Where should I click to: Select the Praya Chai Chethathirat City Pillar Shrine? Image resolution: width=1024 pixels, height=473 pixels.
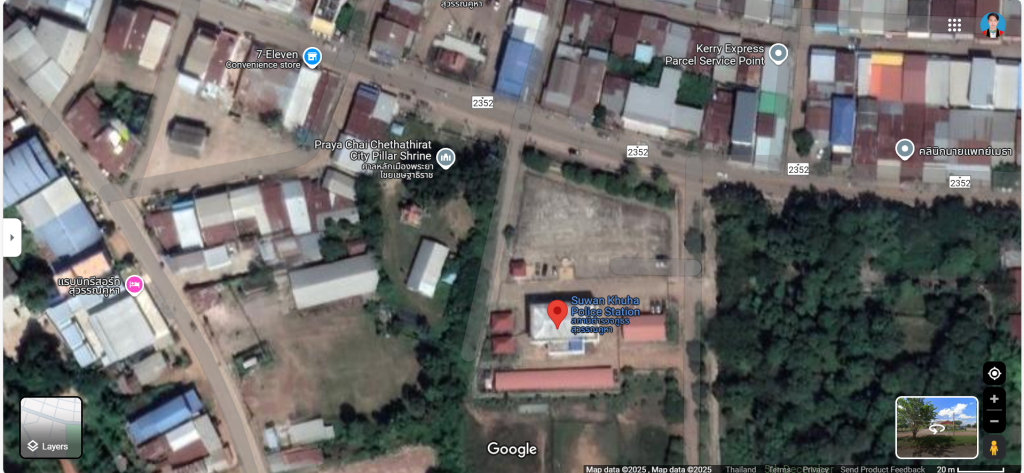pos(446,157)
